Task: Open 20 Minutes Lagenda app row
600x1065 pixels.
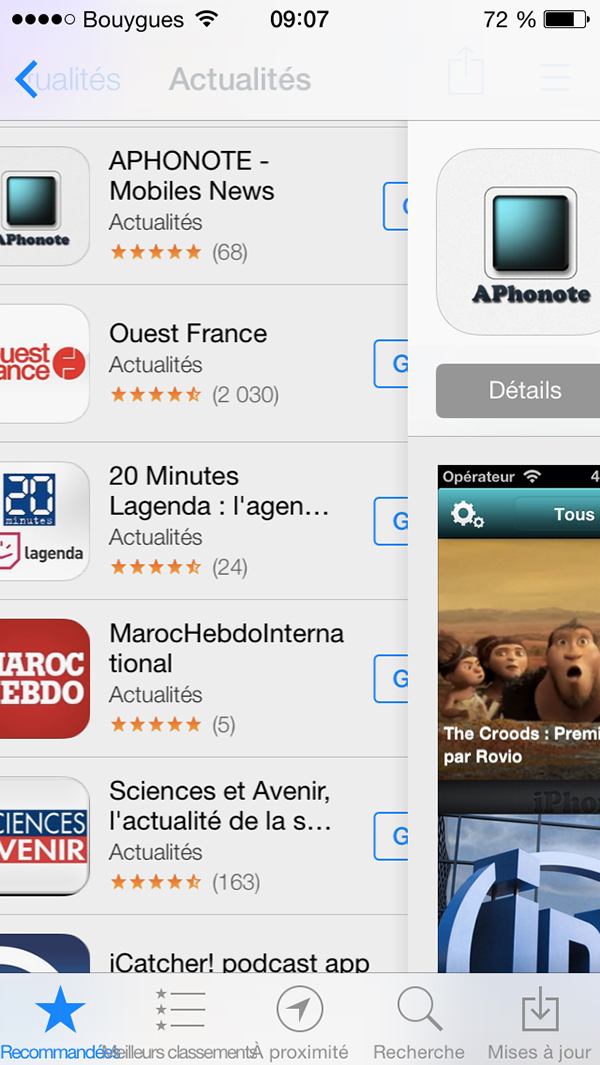Action: click(x=204, y=521)
